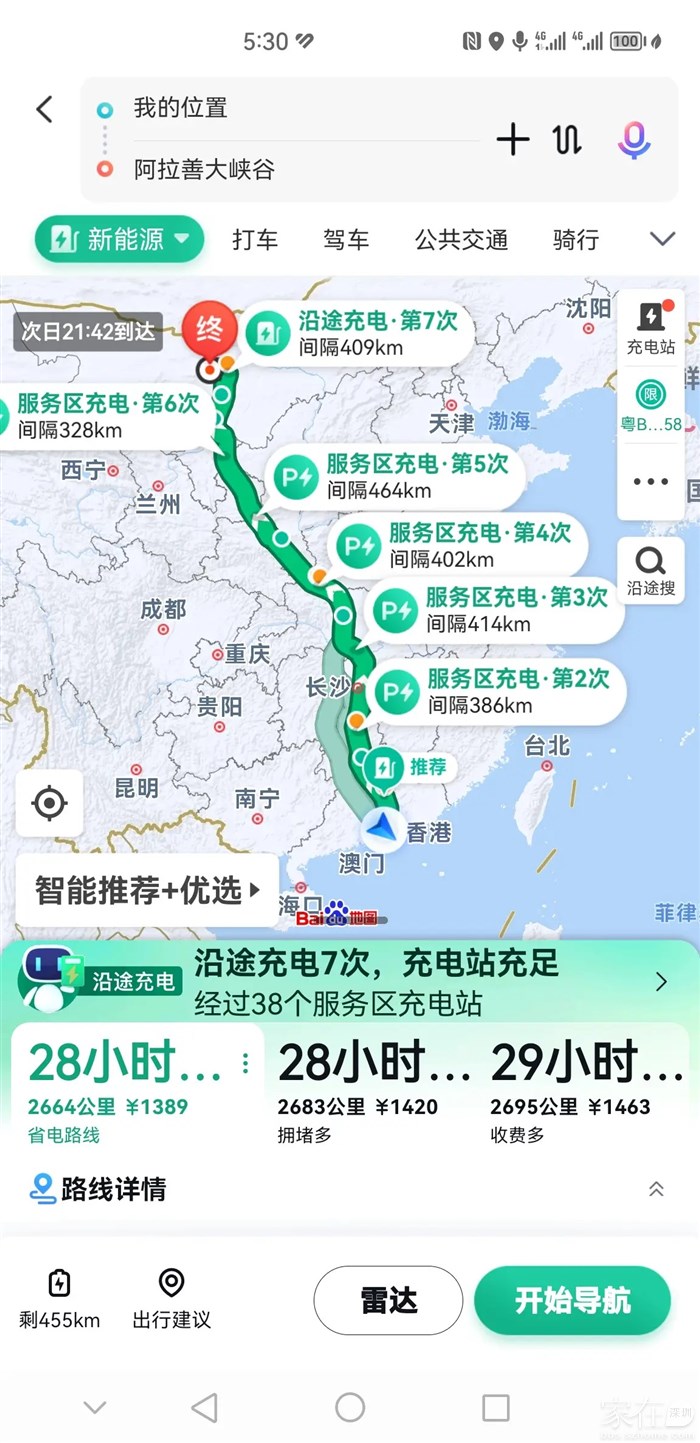The width and height of the screenshot is (700, 1443).
Task: Go back using the top-left arrow
Action: [44, 109]
